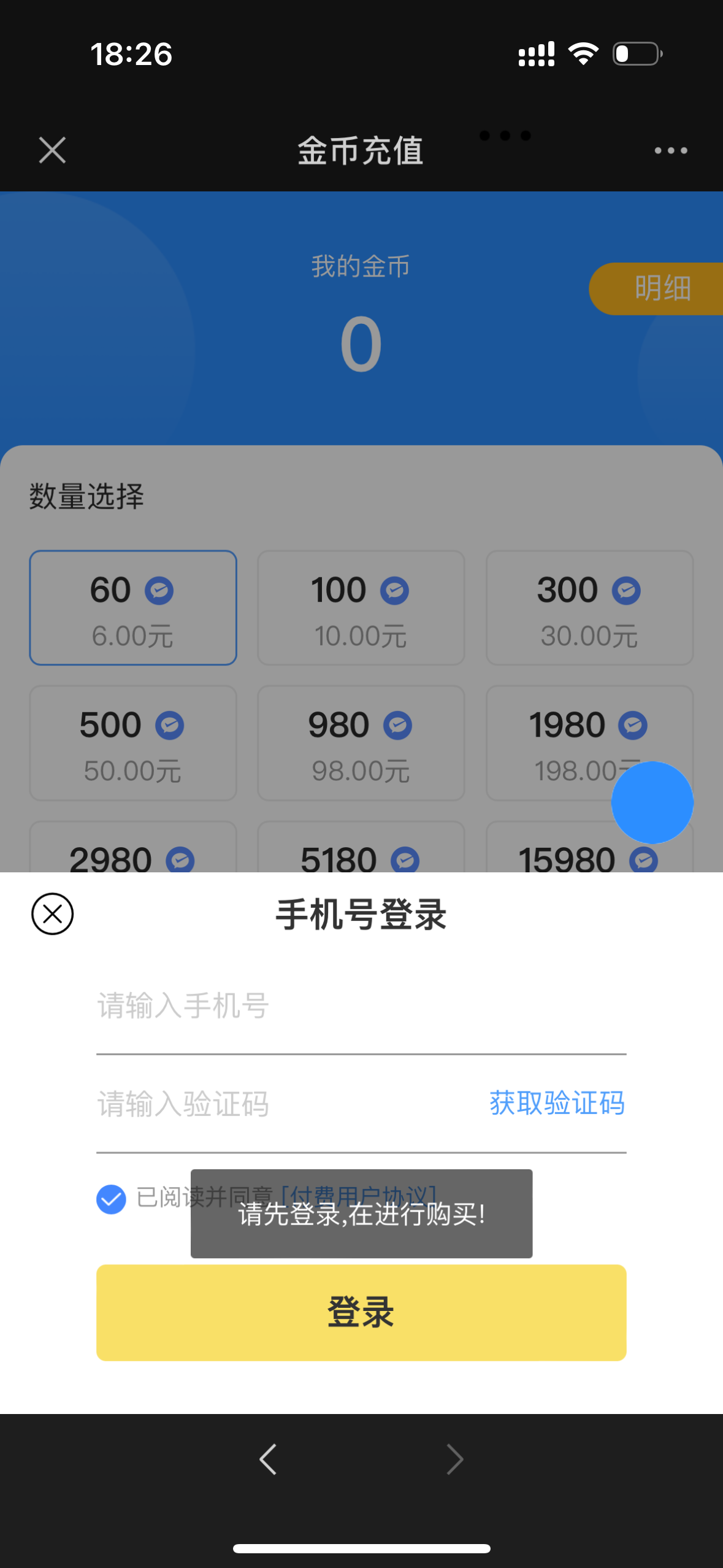This screenshot has height=1568, width=723.
Task: Go back using the bottom browser arrow
Action: point(268,1459)
